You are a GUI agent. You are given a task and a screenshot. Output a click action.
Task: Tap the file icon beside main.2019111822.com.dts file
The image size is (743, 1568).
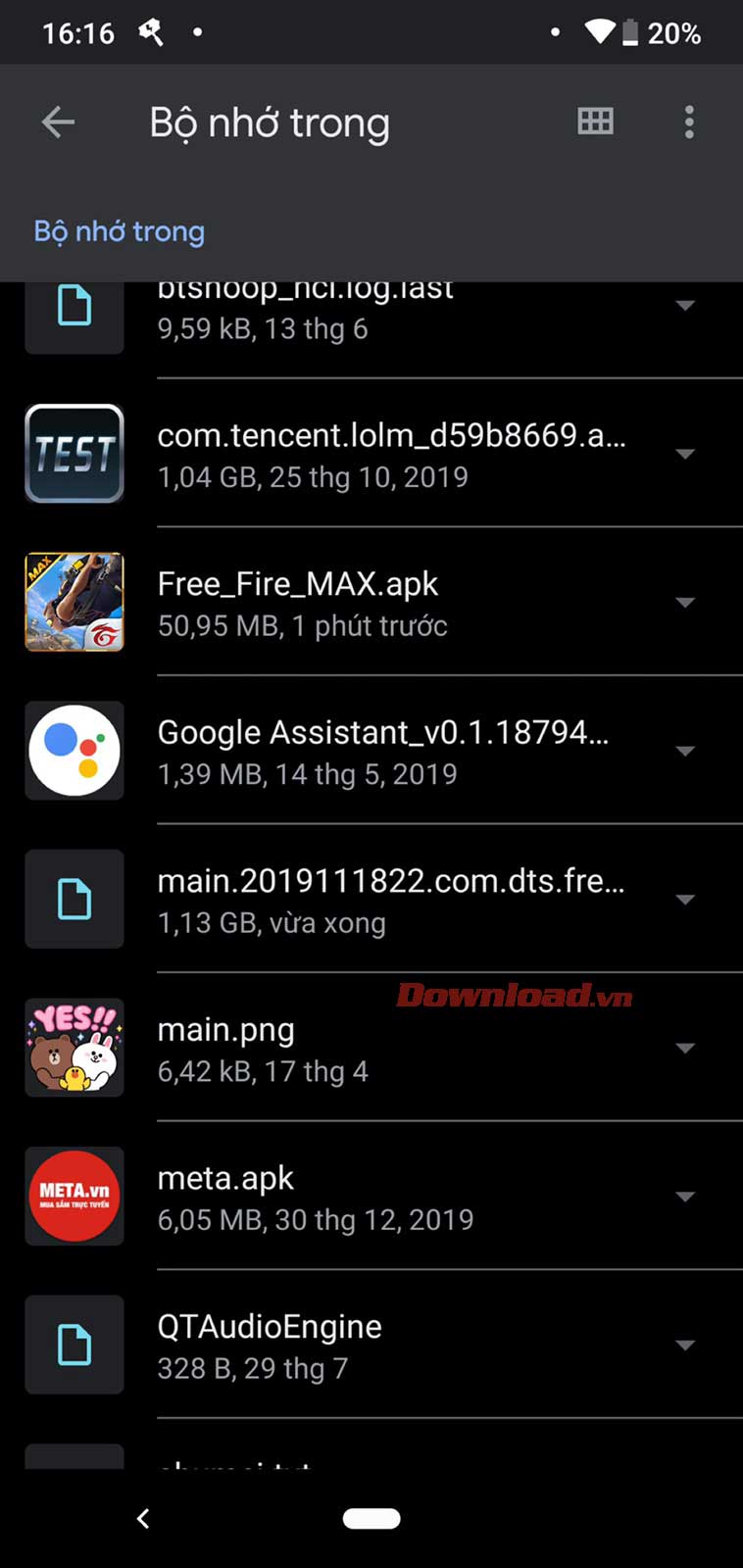[x=74, y=899]
